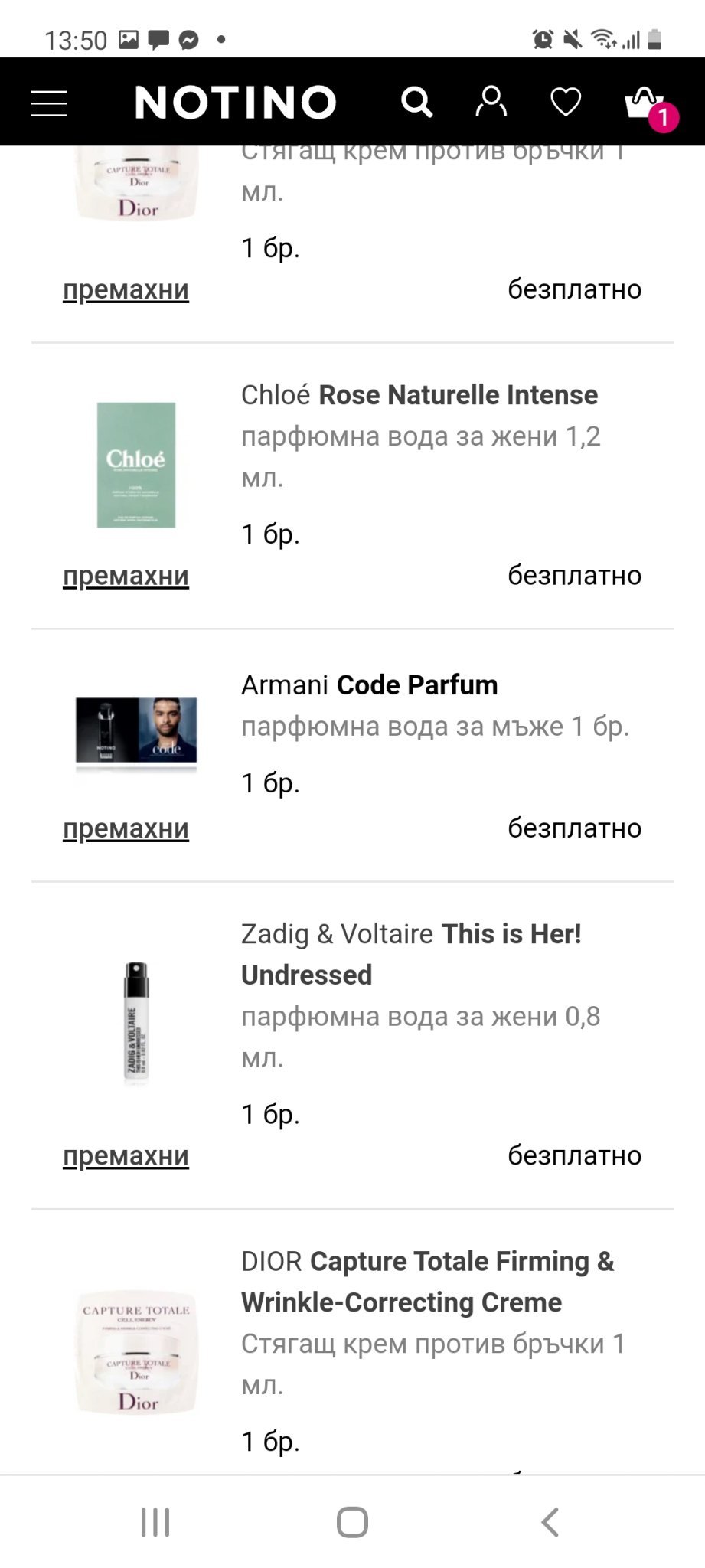Screen dimensions: 705x1568
Task: Remove Zadig & Voltaire This is Her! sample
Action: pos(126,1156)
